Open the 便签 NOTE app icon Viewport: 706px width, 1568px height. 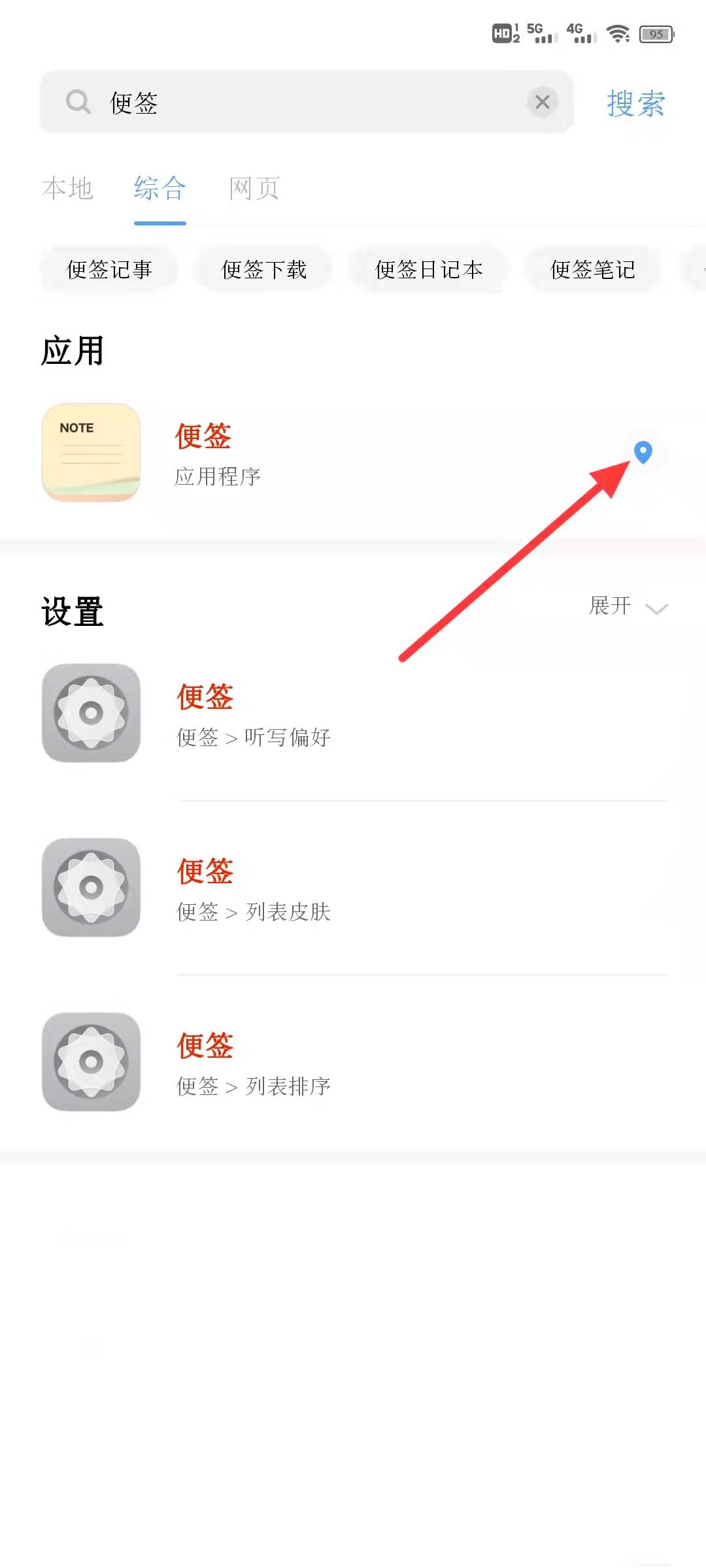pos(90,453)
